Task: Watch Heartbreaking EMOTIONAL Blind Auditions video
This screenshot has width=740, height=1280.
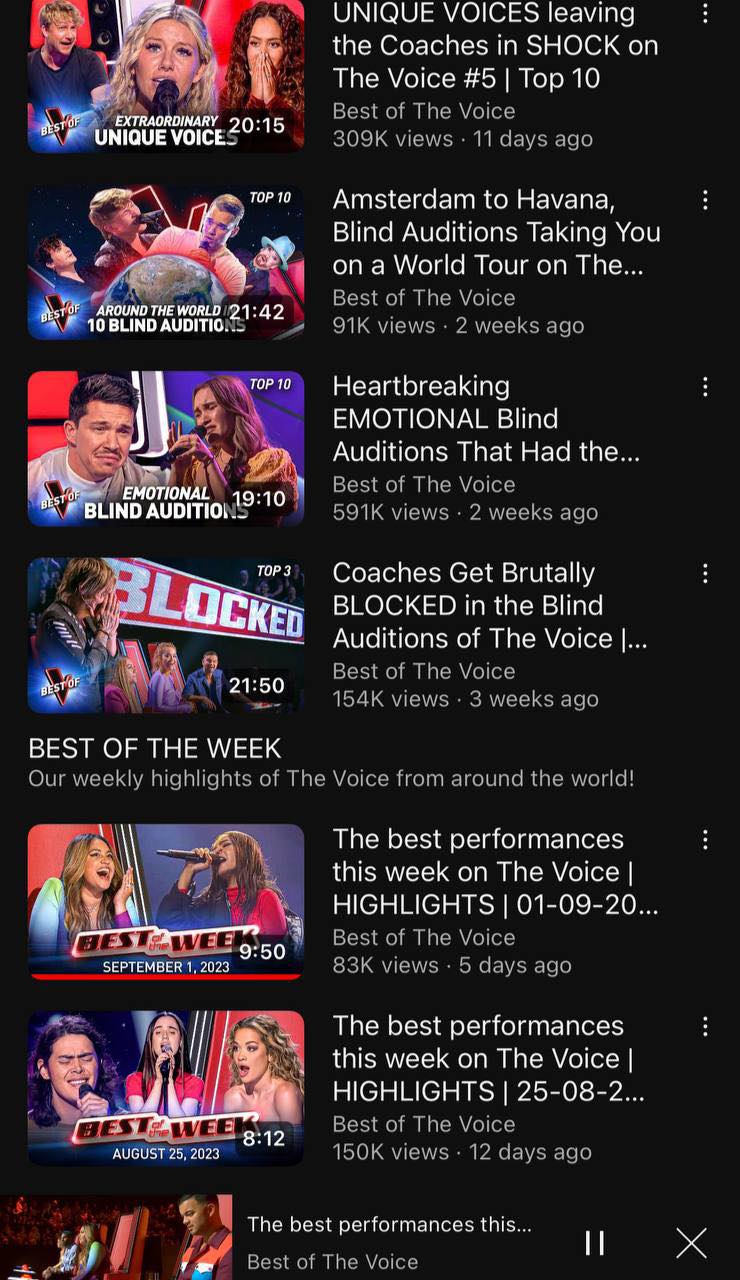Action: click(166, 449)
